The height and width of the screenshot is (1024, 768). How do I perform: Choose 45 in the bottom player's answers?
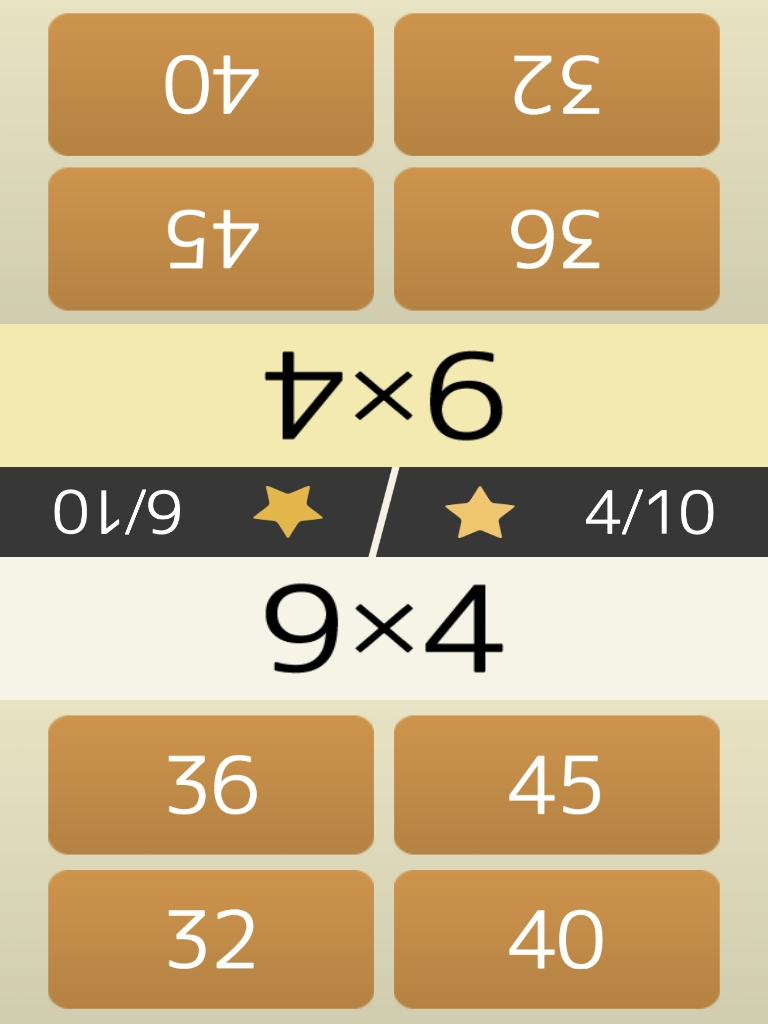click(x=557, y=785)
